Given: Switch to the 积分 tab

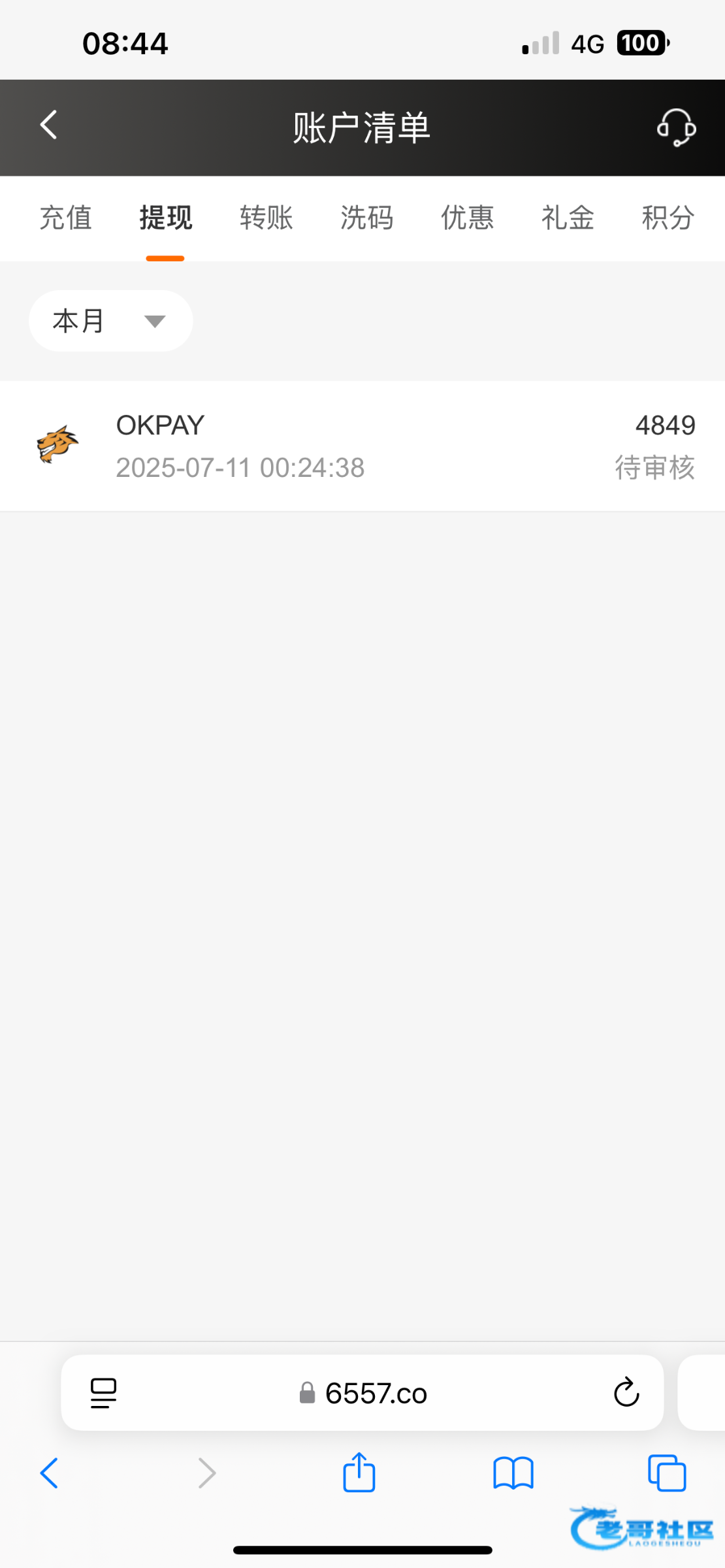Looking at the screenshot, I should point(668,218).
